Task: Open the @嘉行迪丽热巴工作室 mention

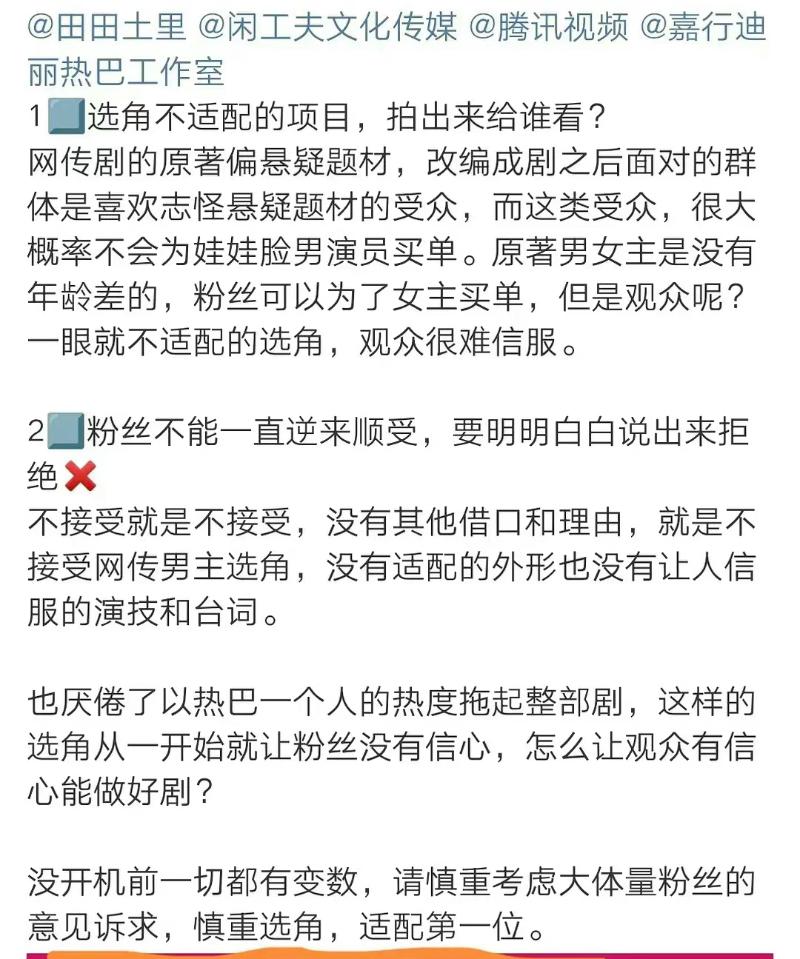Action: pos(702,26)
